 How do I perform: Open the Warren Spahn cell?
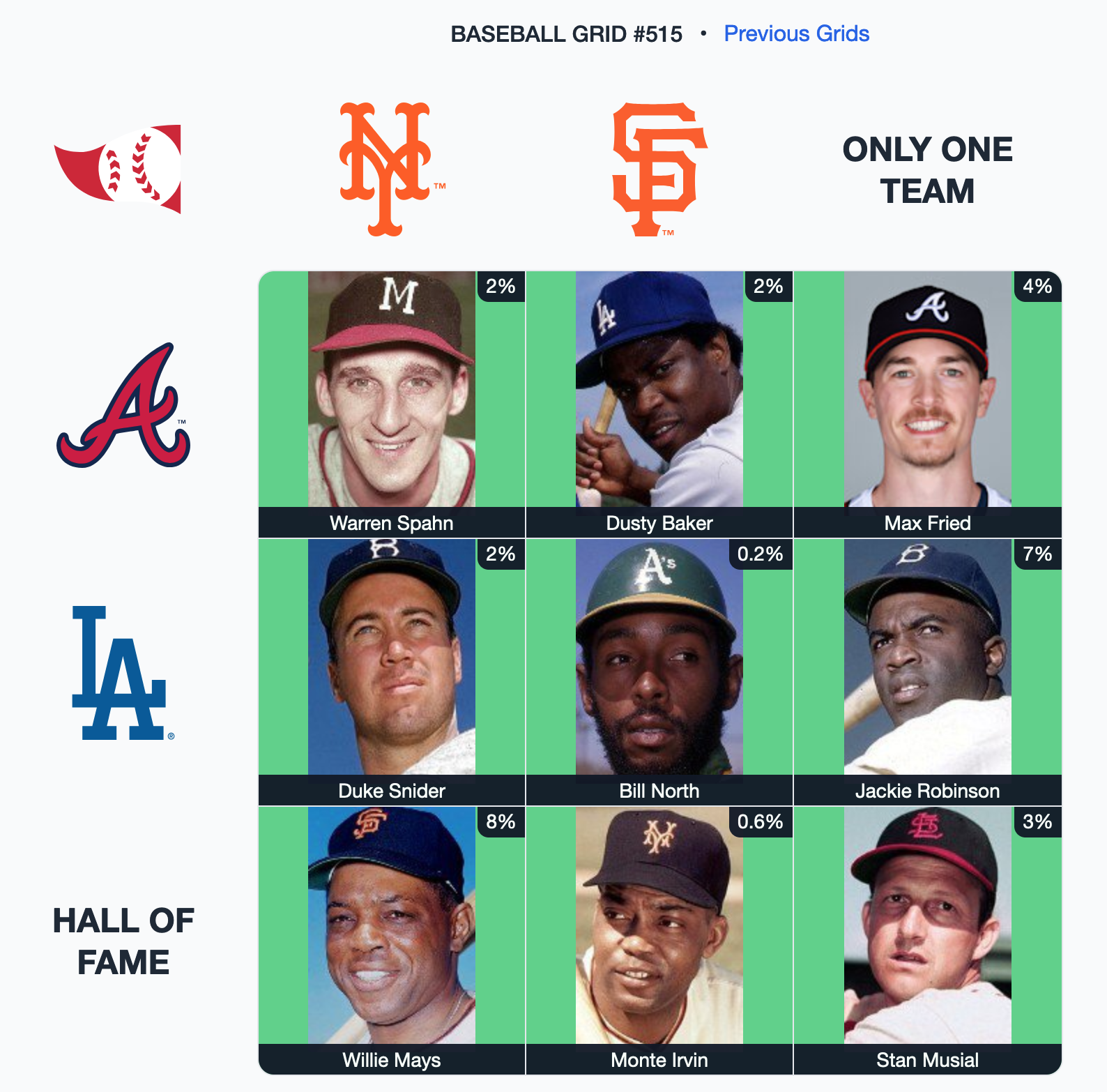pos(391,403)
